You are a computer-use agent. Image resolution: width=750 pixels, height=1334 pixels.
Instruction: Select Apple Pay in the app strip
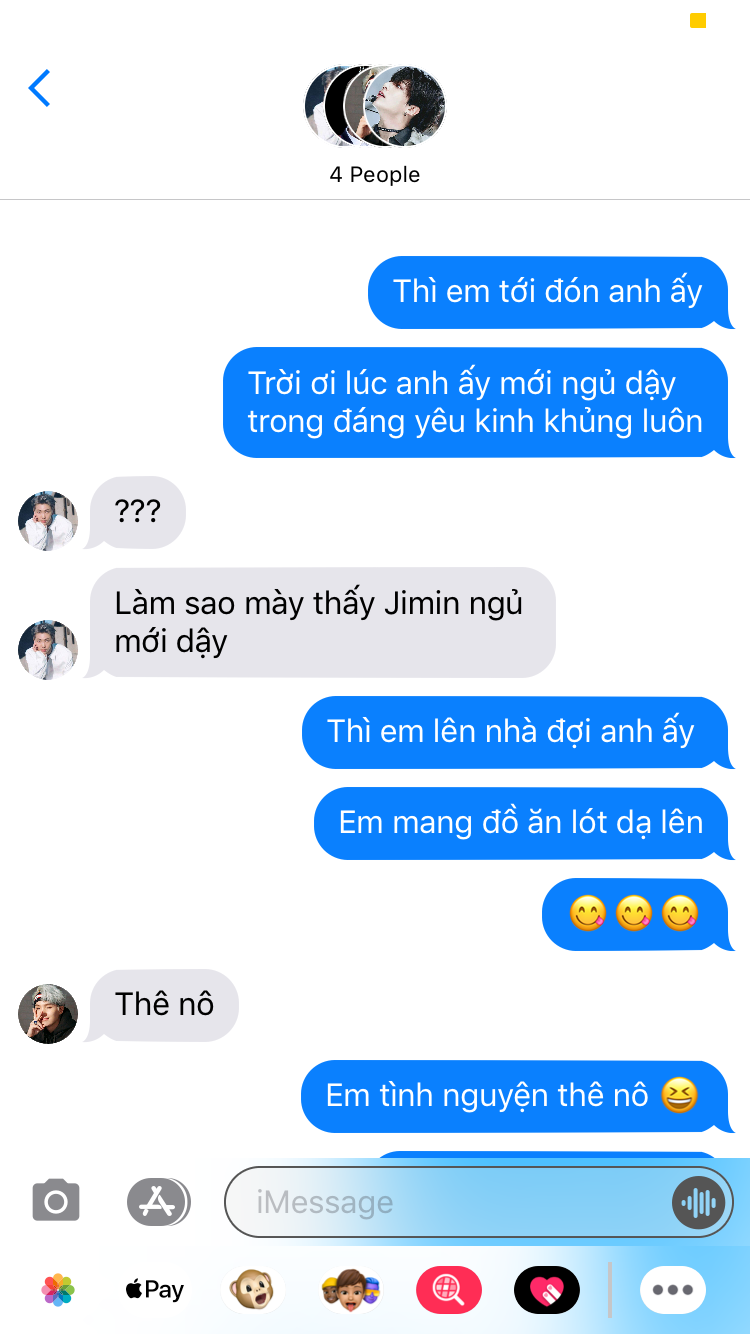[154, 1290]
